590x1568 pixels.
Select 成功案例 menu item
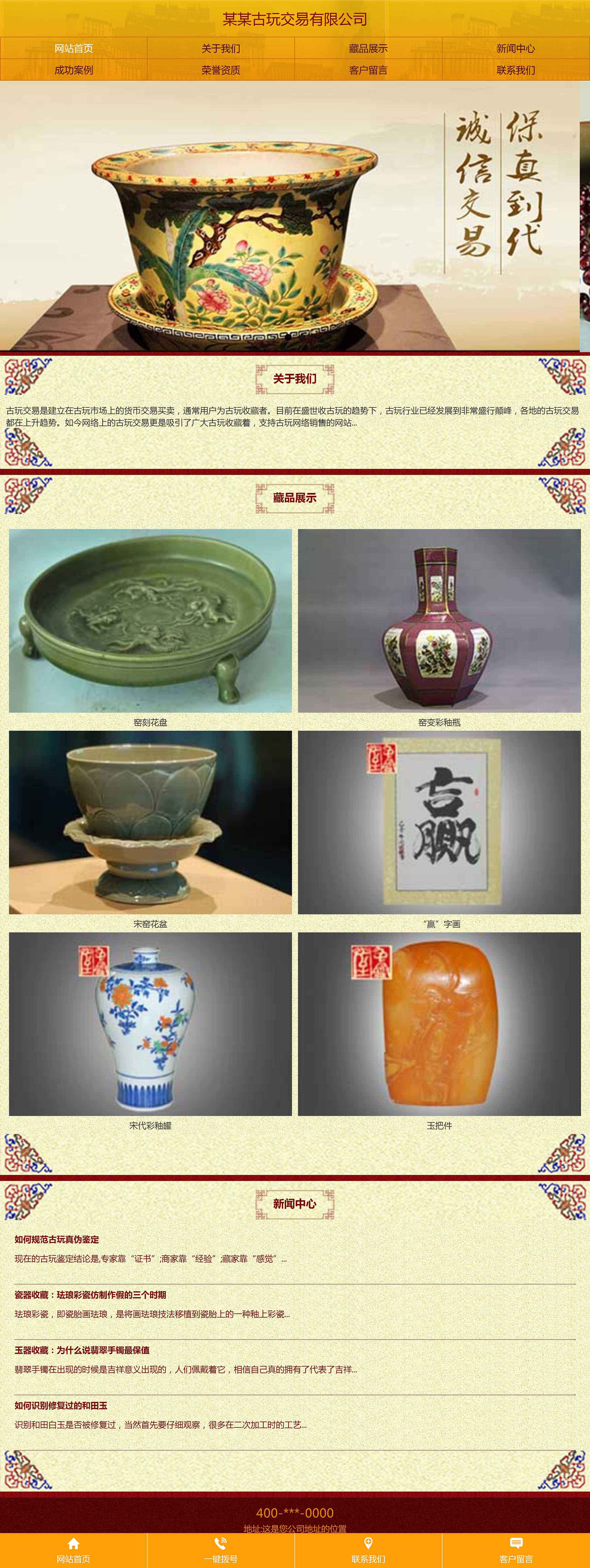74,70
